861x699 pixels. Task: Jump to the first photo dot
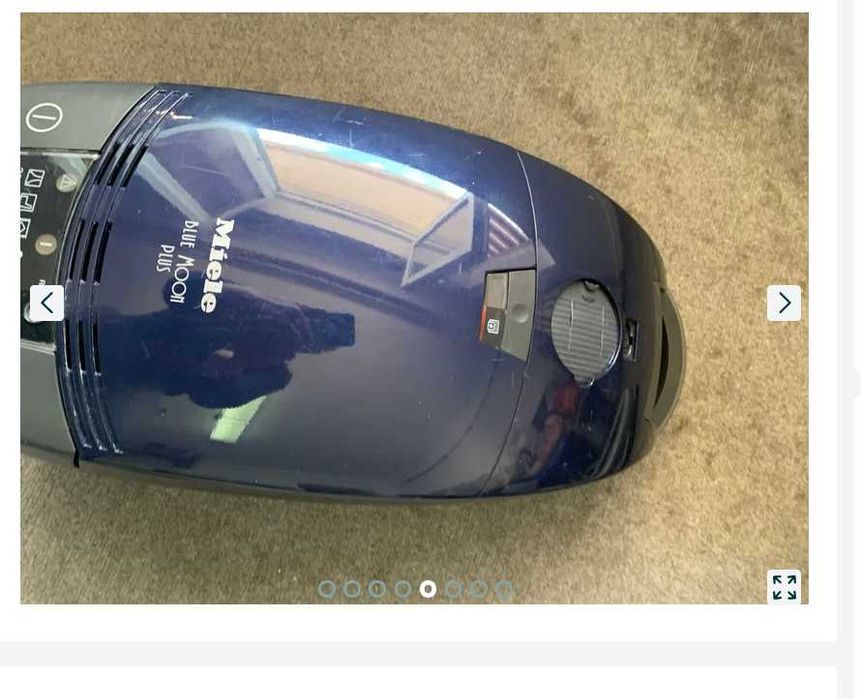(326, 589)
